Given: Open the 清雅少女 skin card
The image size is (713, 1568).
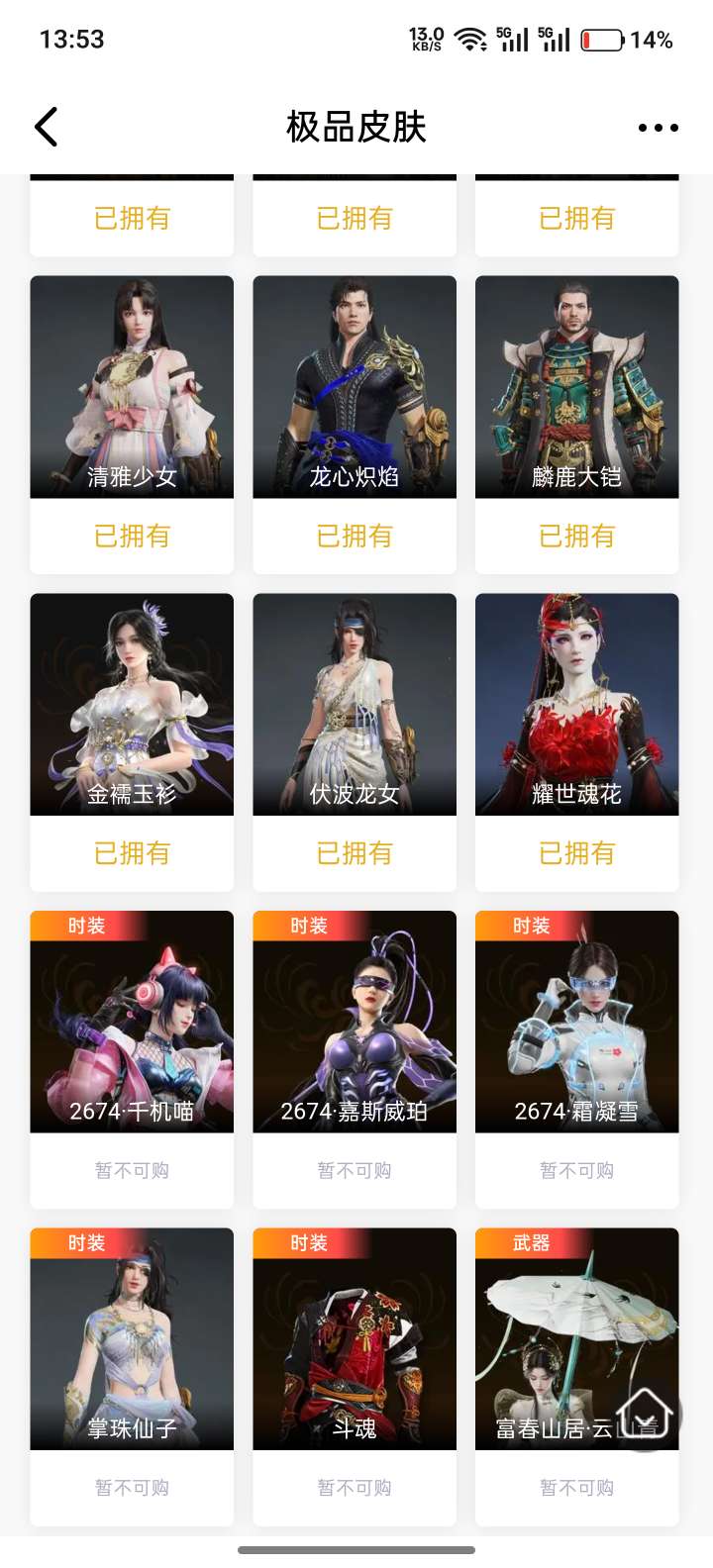Looking at the screenshot, I should pyautogui.click(x=132, y=387).
